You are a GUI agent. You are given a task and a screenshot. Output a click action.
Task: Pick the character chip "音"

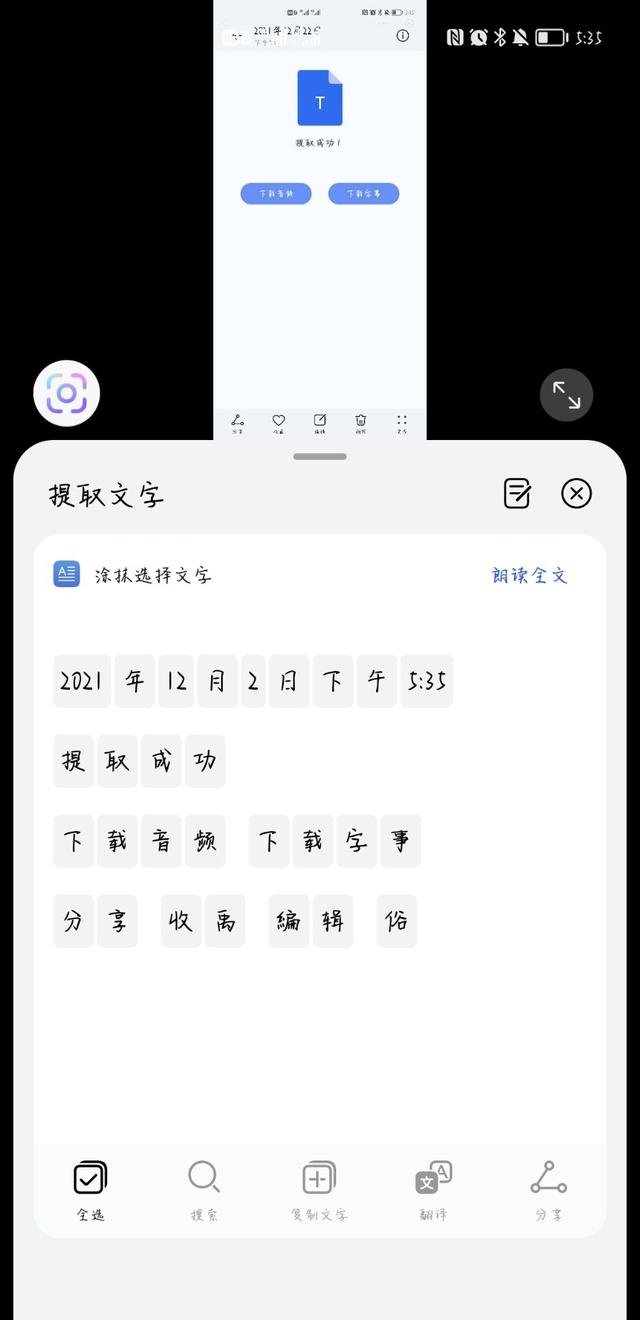[x=161, y=841]
